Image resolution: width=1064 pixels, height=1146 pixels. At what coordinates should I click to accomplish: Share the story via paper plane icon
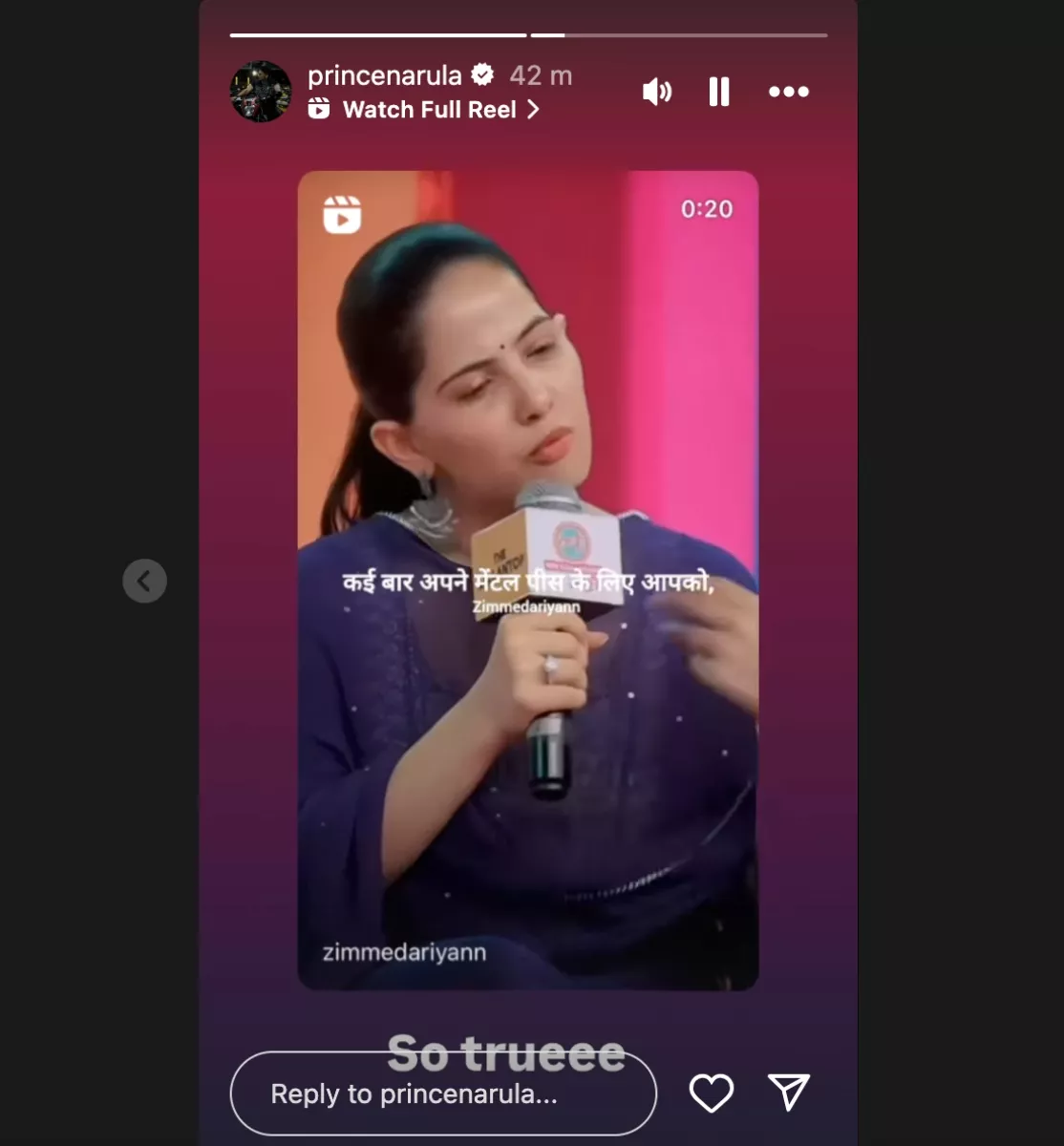789,1093
